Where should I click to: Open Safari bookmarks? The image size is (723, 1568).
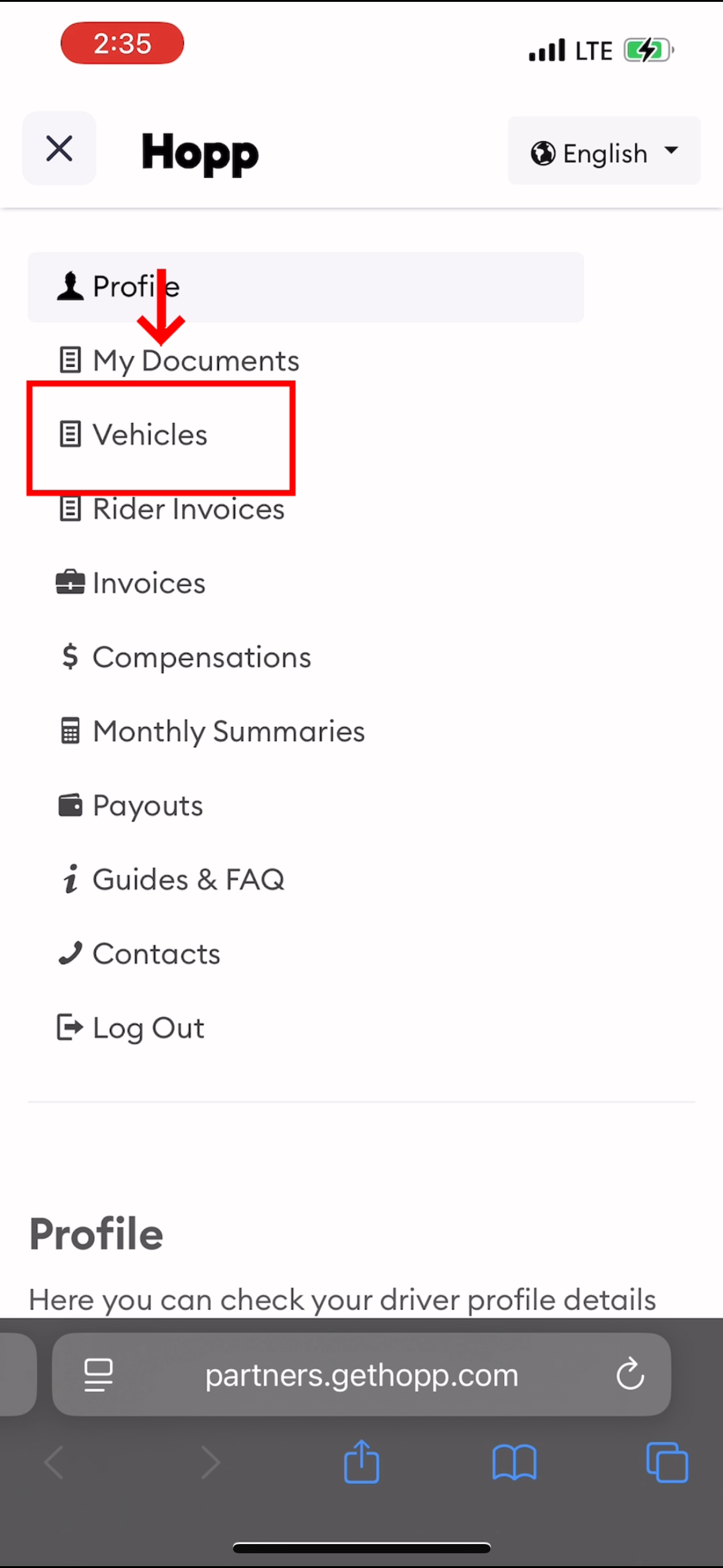[514, 1462]
